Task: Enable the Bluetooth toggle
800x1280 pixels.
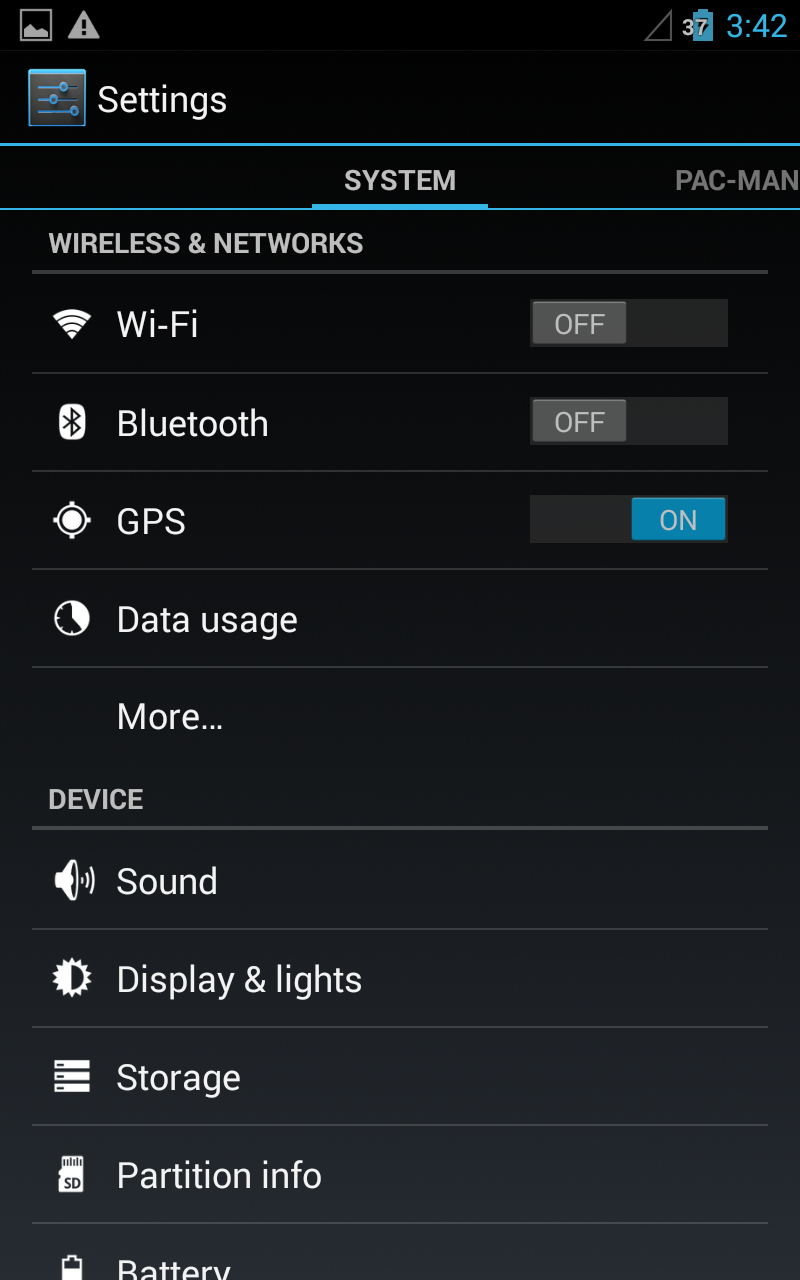Action: (x=628, y=422)
